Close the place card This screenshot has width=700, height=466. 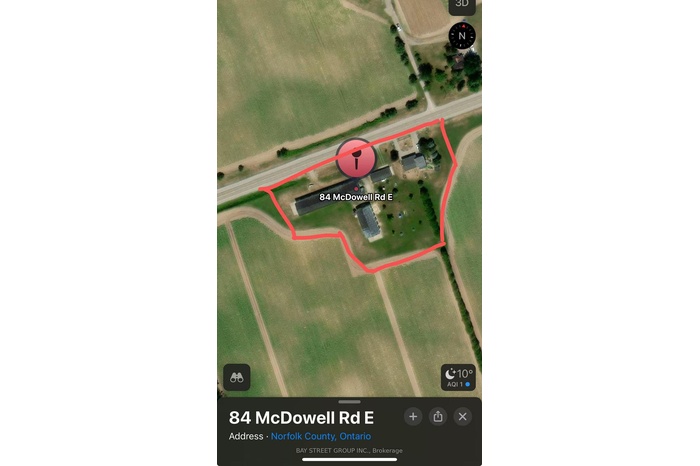click(x=462, y=416)
